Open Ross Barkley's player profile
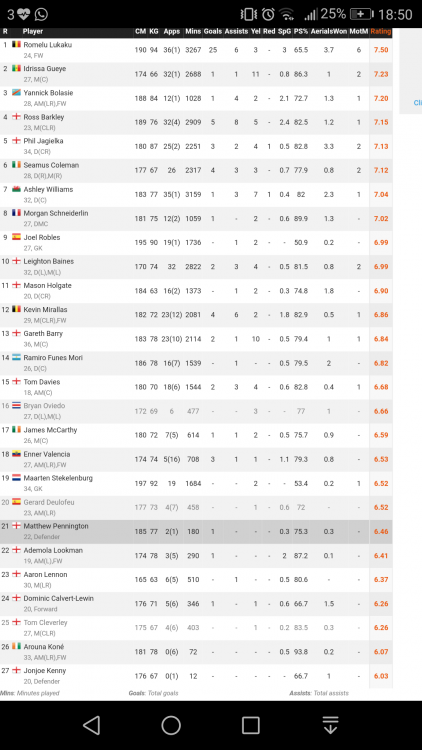This screenshot has width=422, height=750. coord(44,117)
